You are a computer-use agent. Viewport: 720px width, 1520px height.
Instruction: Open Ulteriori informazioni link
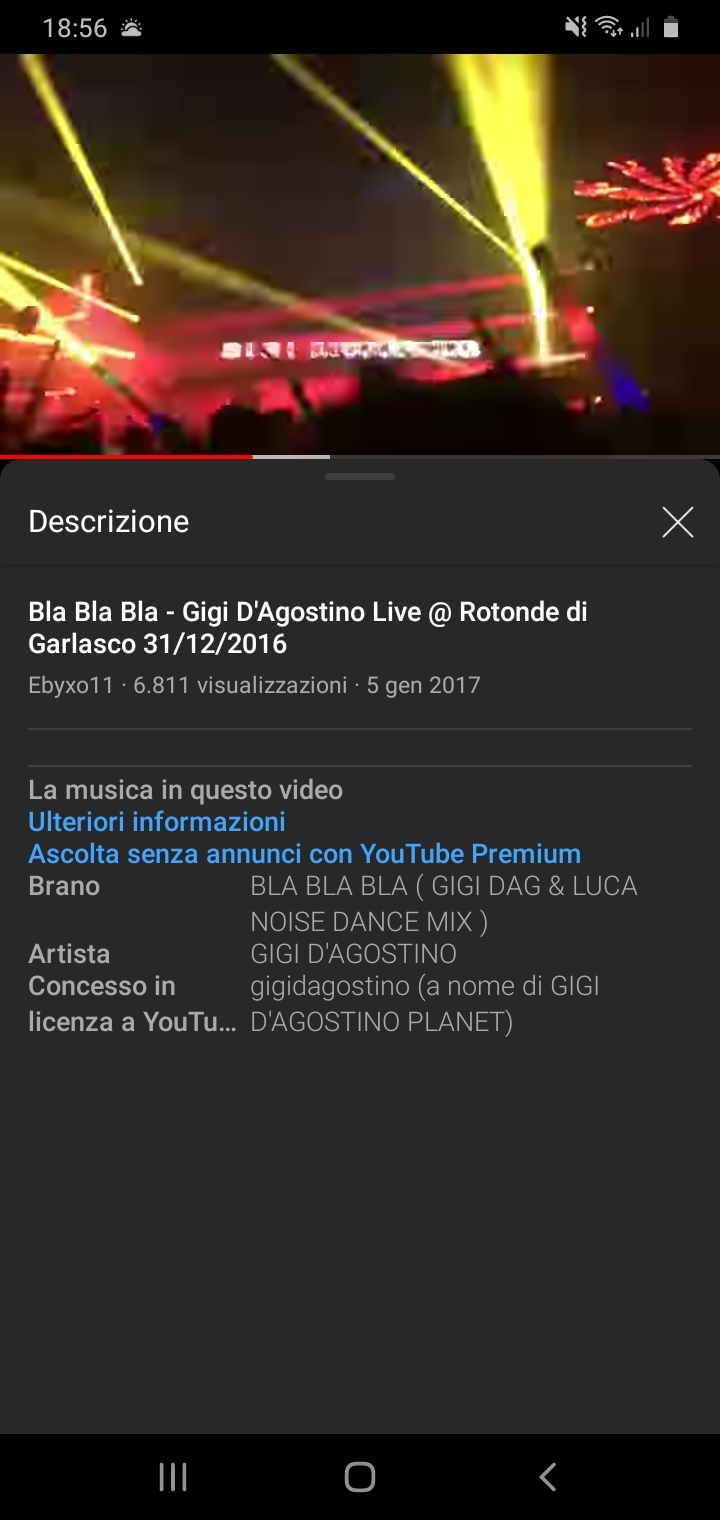point(157,821)
